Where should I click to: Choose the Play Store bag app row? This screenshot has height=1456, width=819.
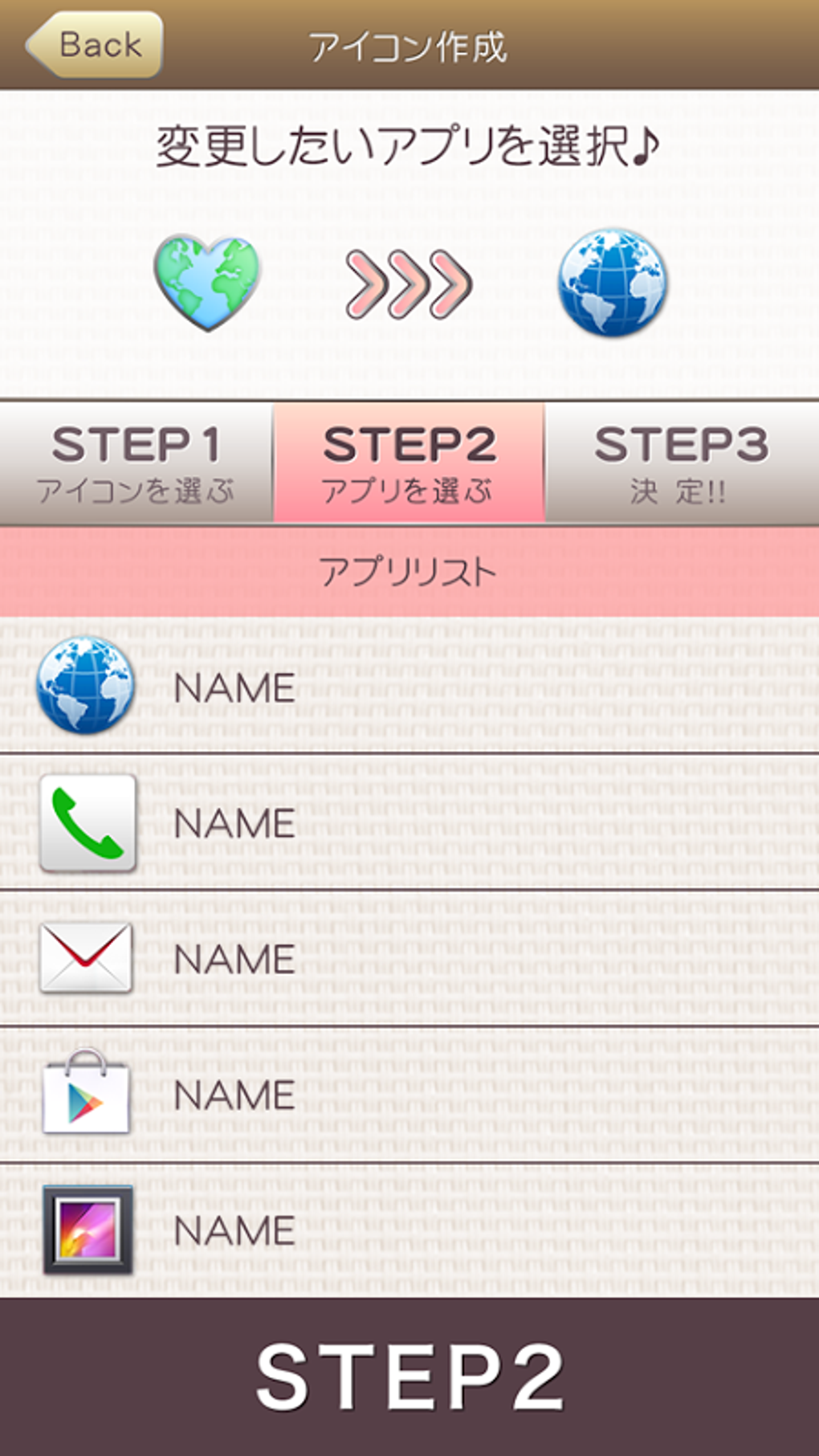[x=409, y=1095]
